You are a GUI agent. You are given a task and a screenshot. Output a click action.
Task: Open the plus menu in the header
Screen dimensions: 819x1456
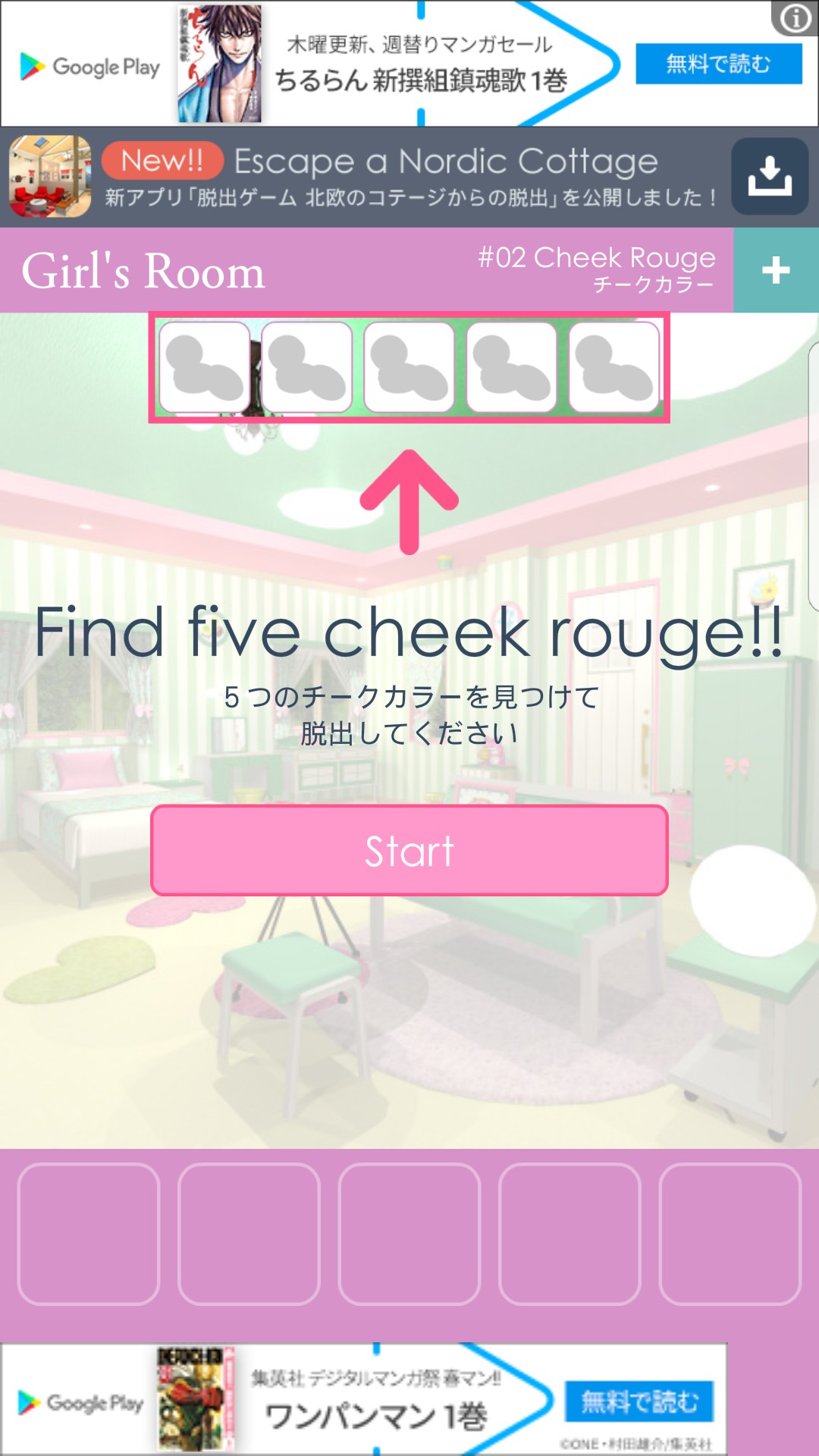pyautogui.click(x=776, y=270)
